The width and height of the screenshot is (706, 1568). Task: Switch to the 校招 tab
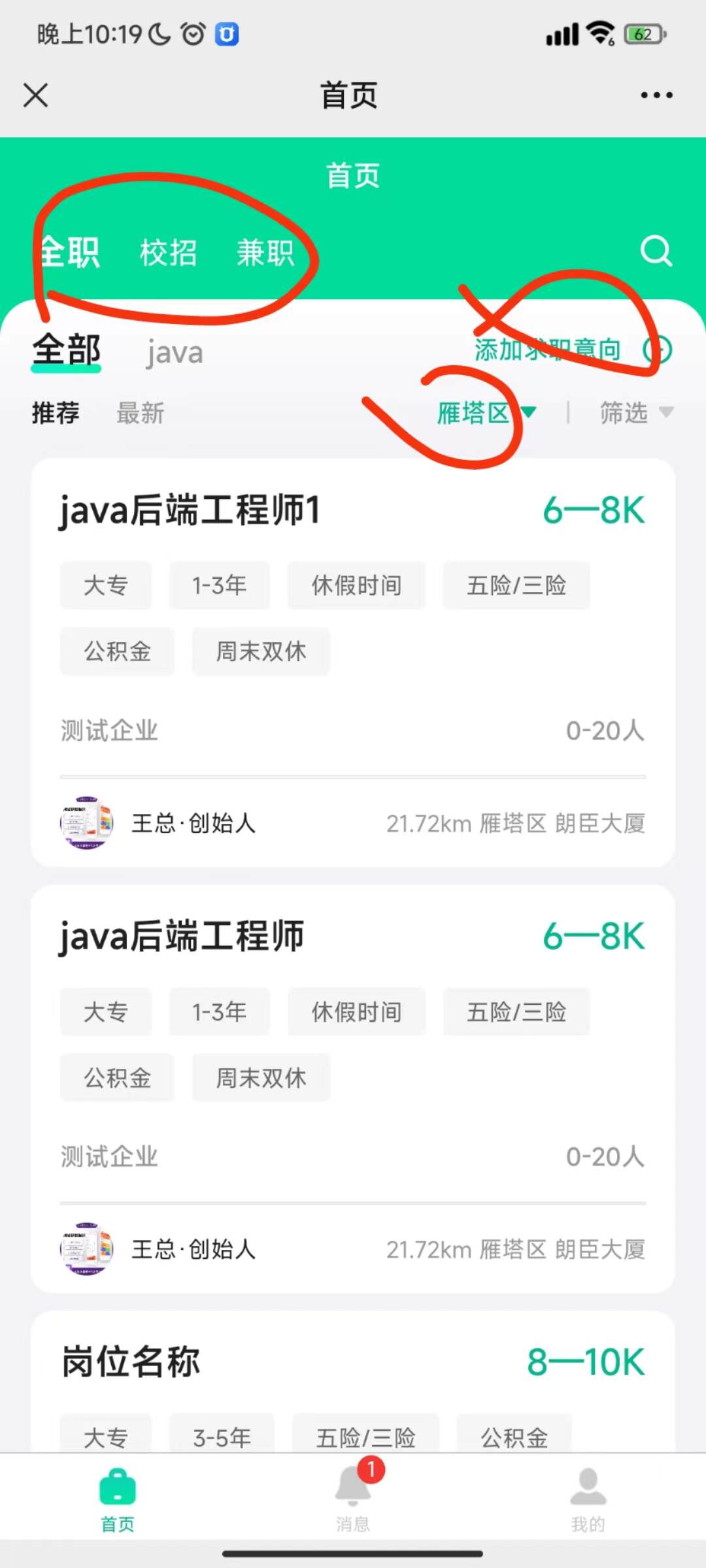coord(168,252)
